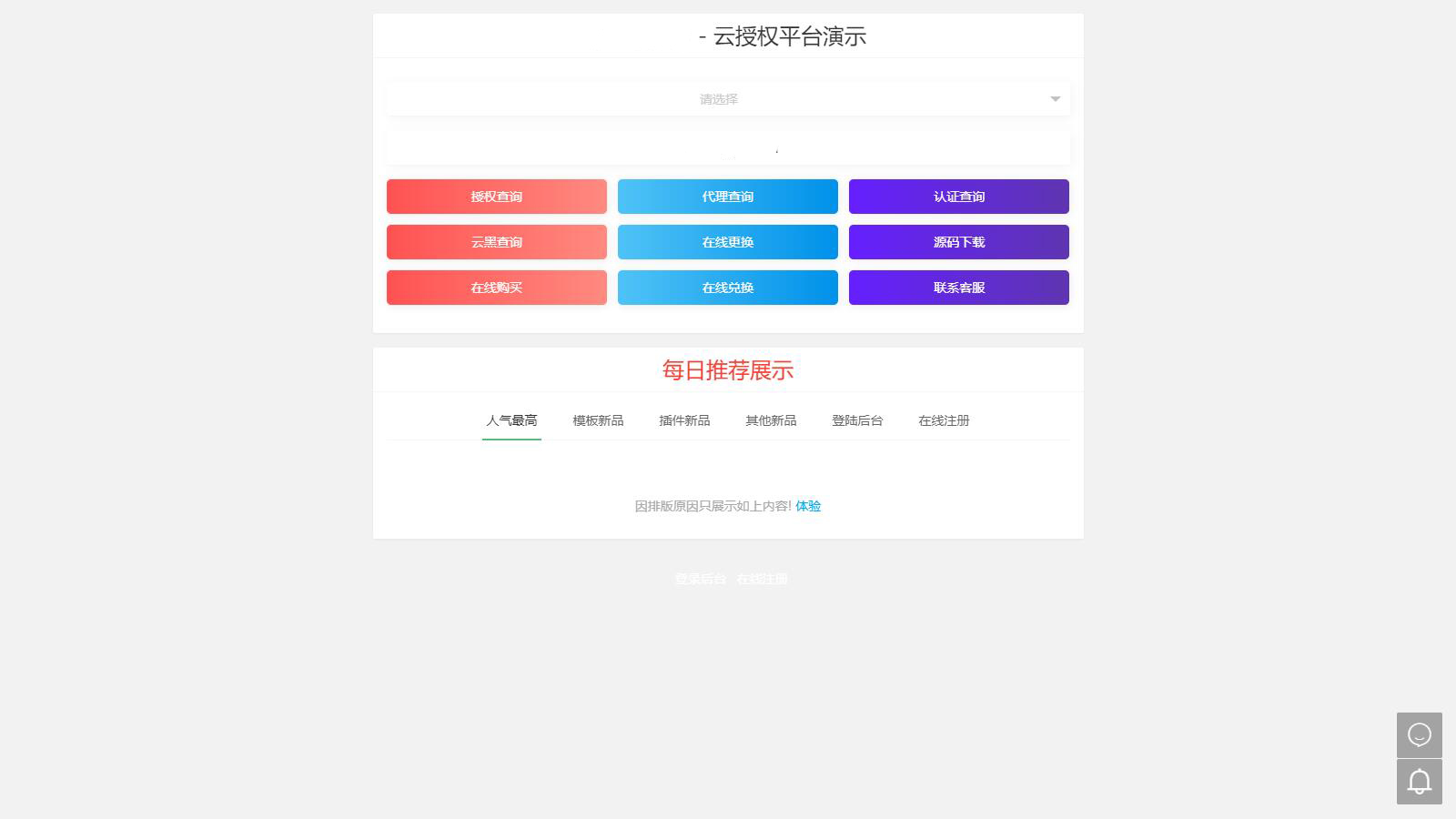This screenshot has width=1456, height=819.
Task: Tap the 授权查询 button
Action: click(497, 197)
